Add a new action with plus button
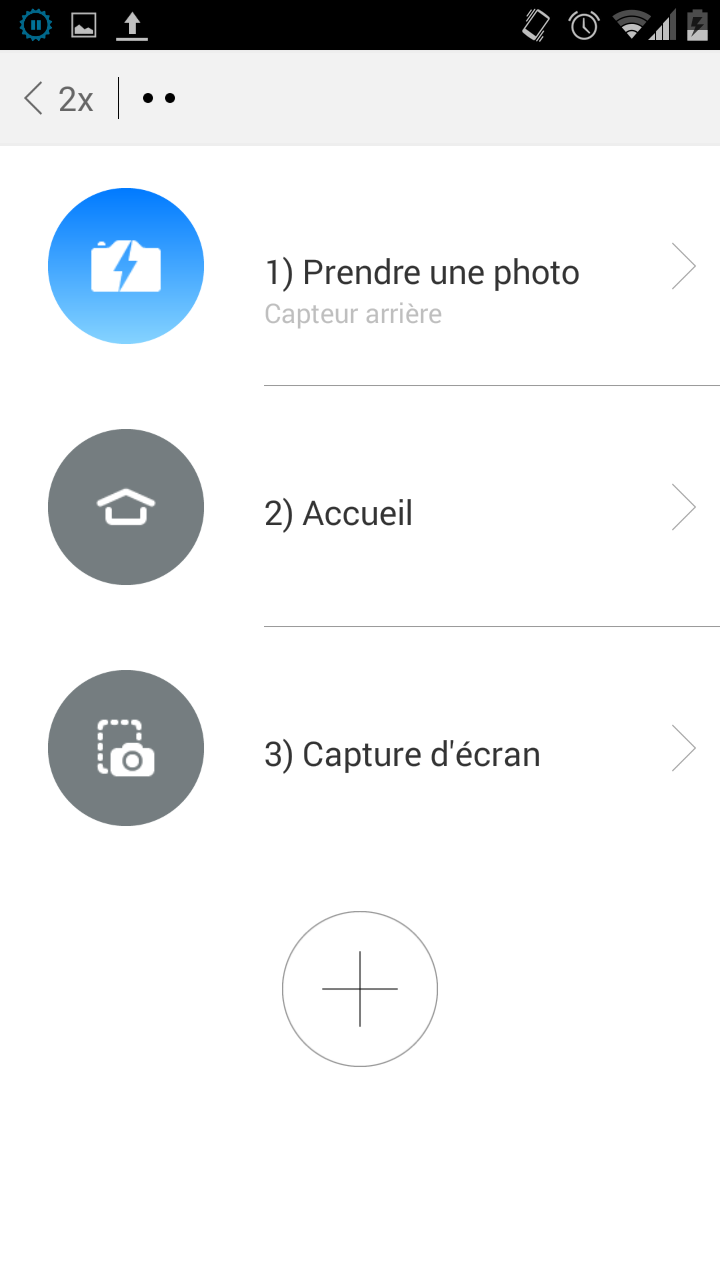 point(360,989)
